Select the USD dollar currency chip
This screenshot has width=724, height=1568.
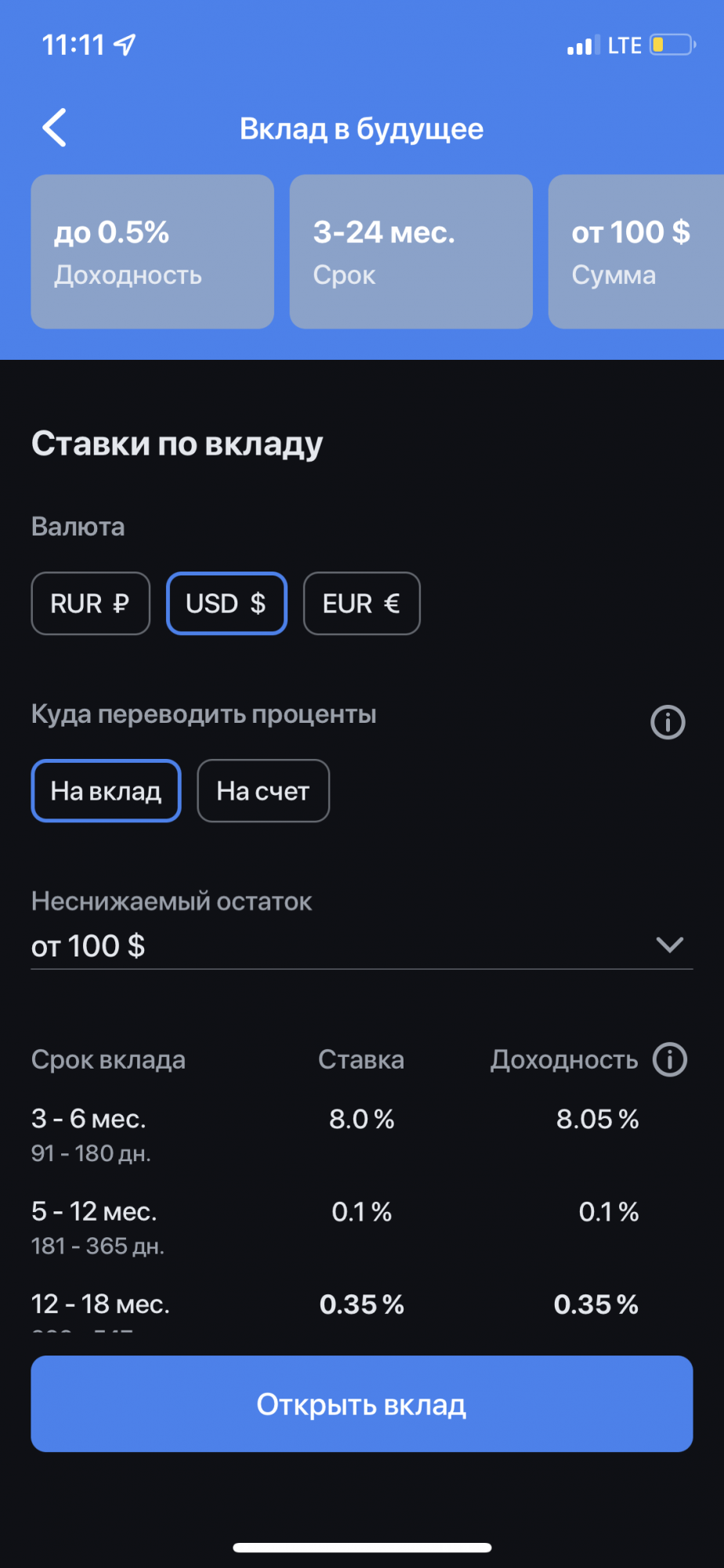point(226,604)
